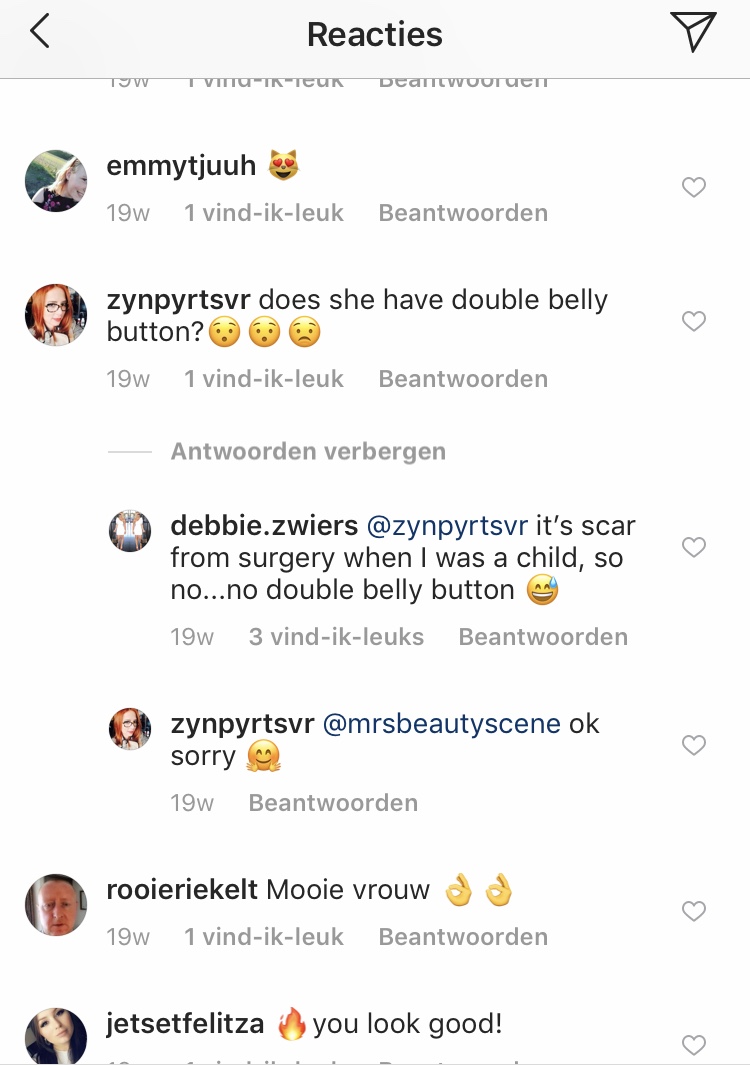
Task: Reply to zynpyrtsvr's double belly button comment
Action: tap(463, 379)
